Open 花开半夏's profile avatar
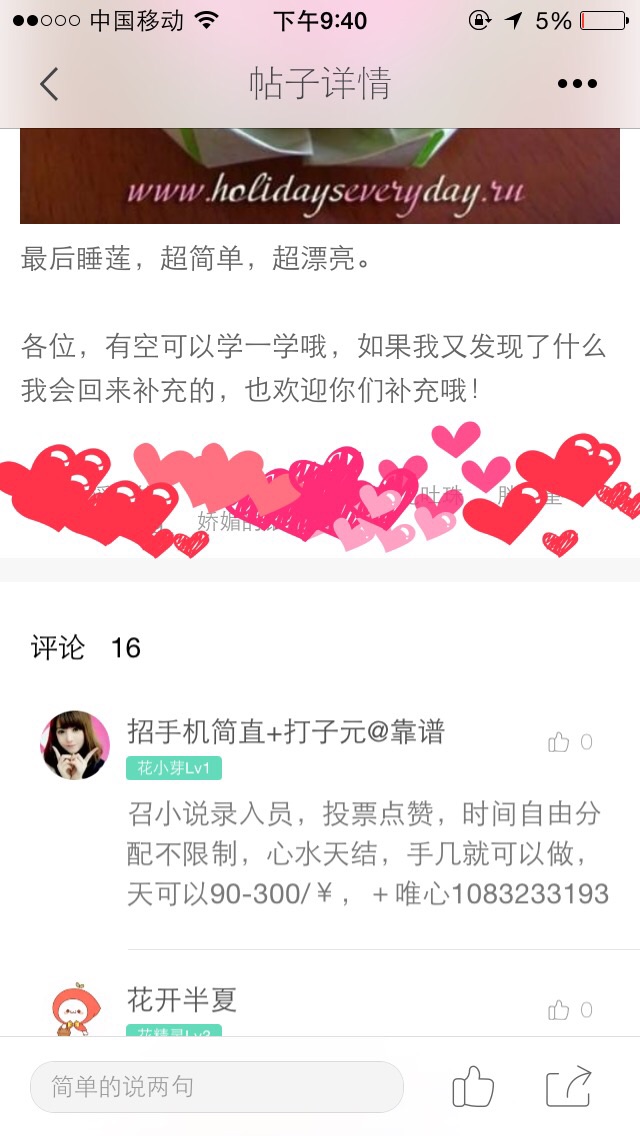Image resolution: width=640 pixels, height=1136 pixels. [74, 1010]
